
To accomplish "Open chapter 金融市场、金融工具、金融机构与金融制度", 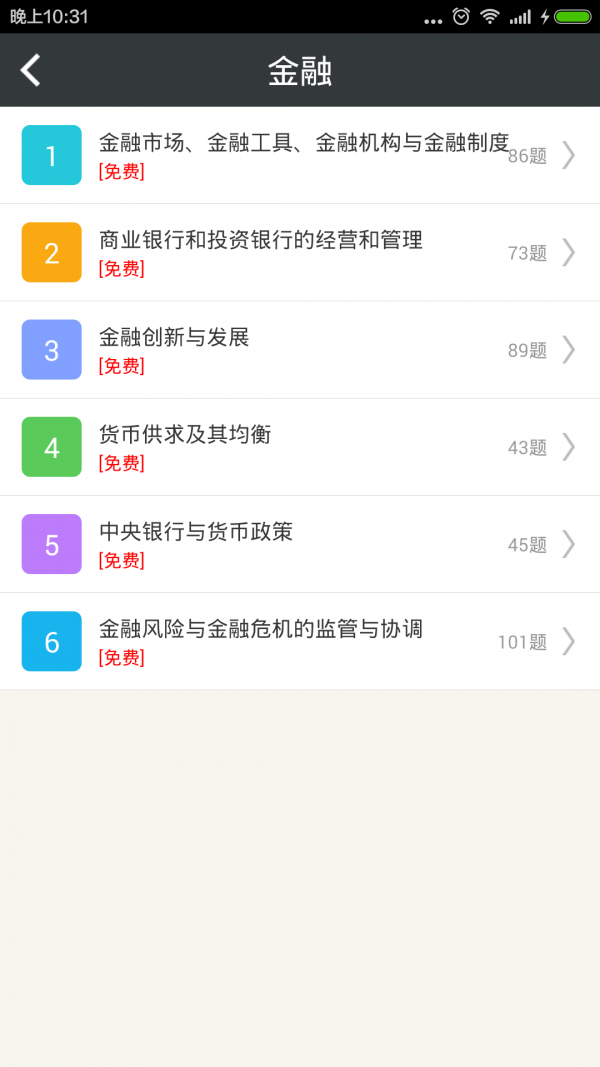I will pos(300,155).
